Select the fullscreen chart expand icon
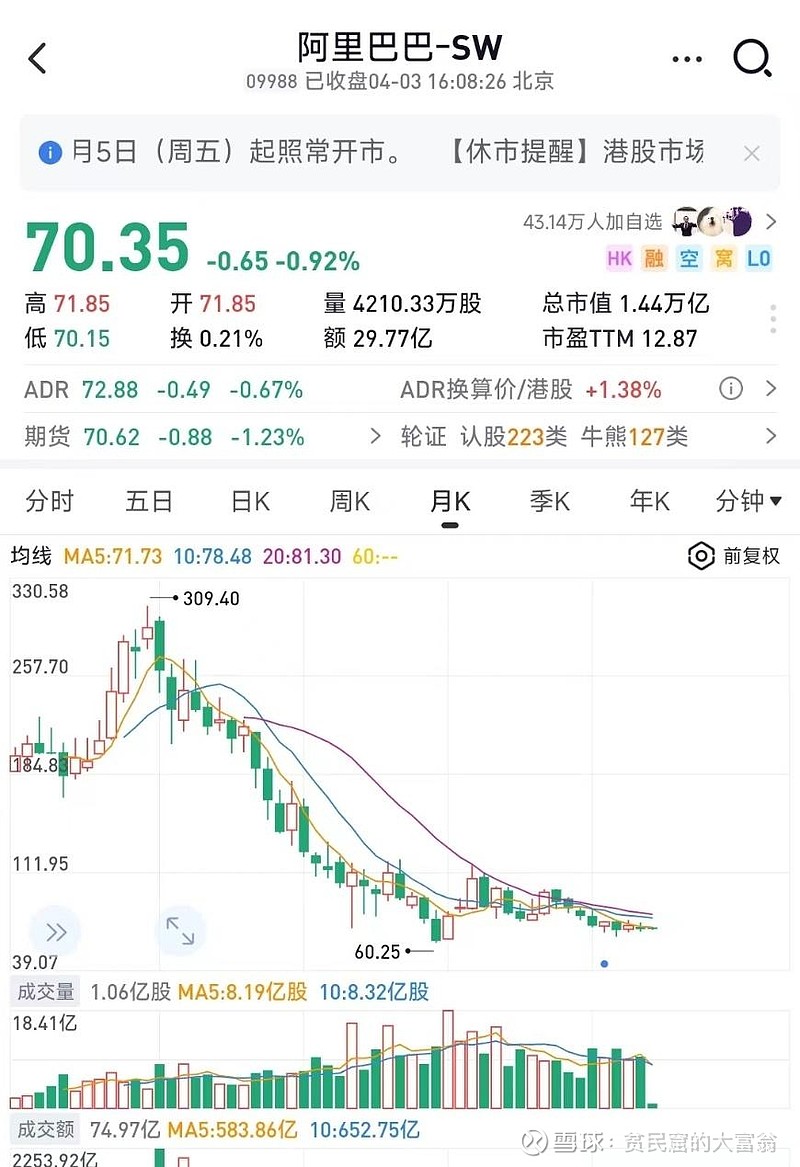This screenshot has height=1167, width=800. coord(182,931)
